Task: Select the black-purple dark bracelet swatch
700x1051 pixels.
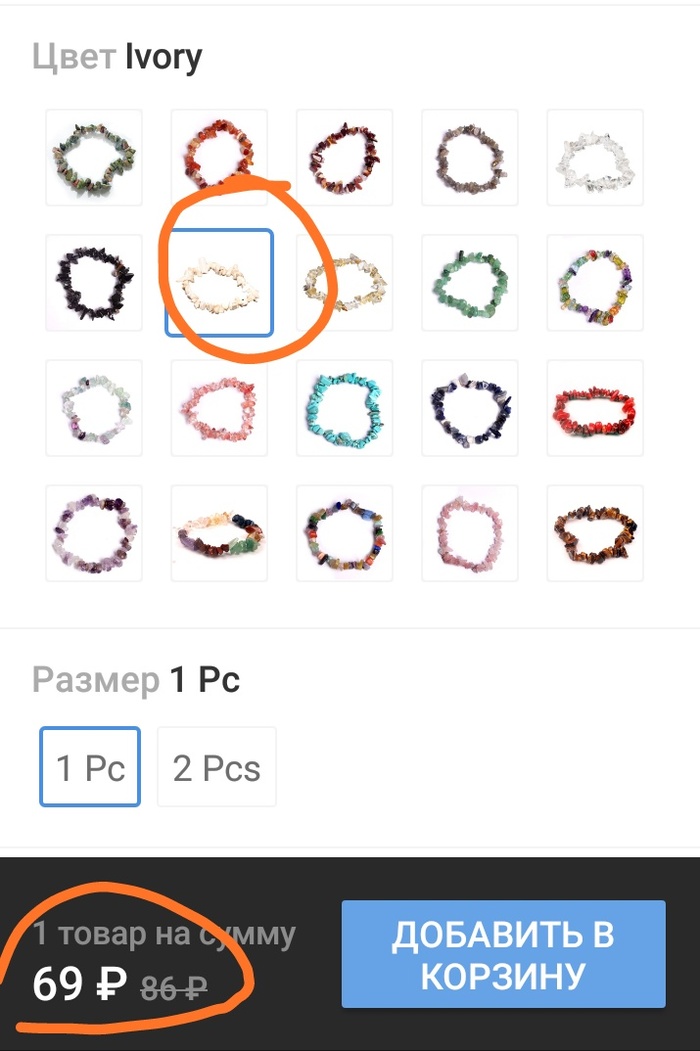Action: [94, 283]
